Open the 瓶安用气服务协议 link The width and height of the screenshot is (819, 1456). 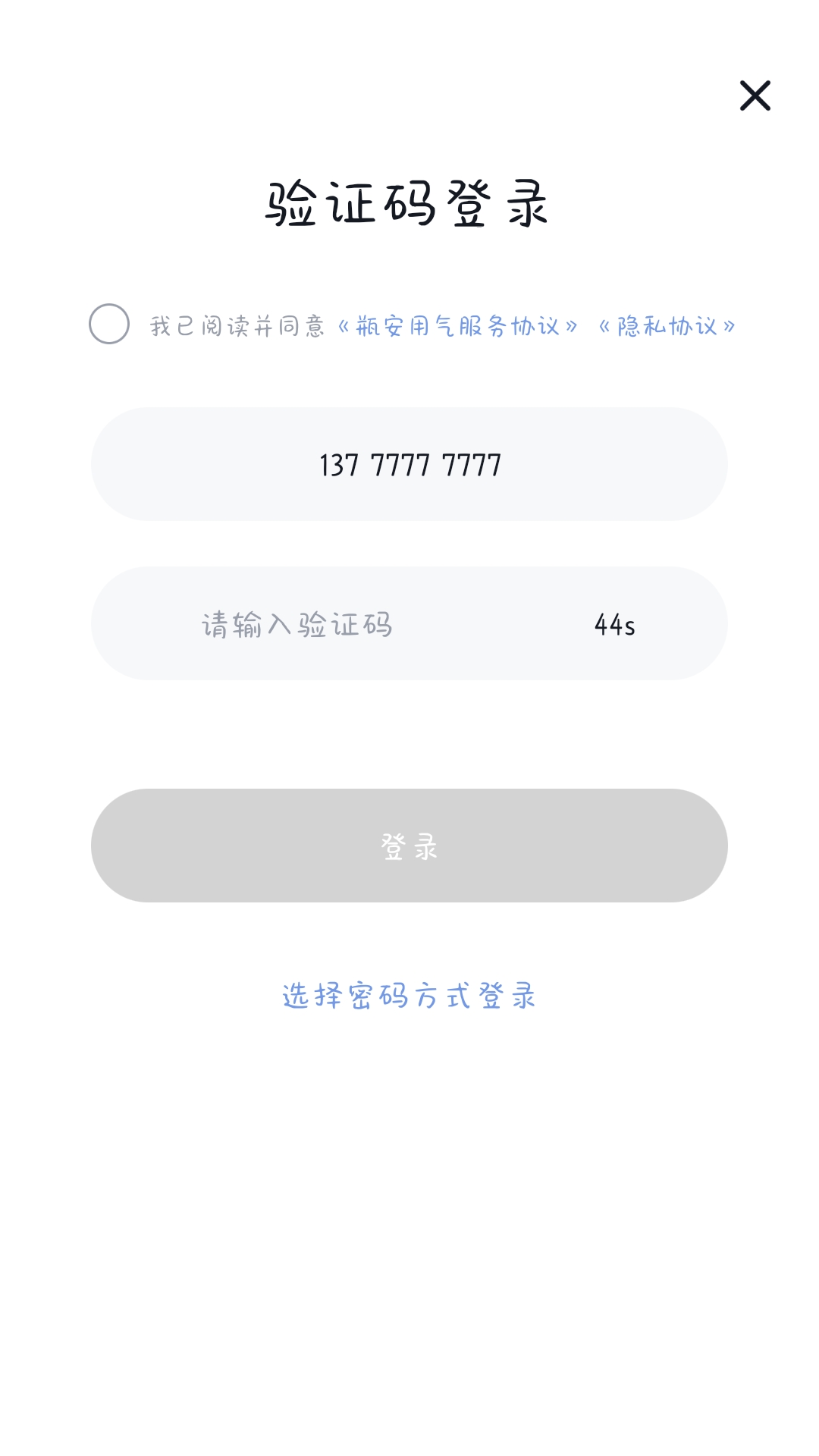click(457, 326)
